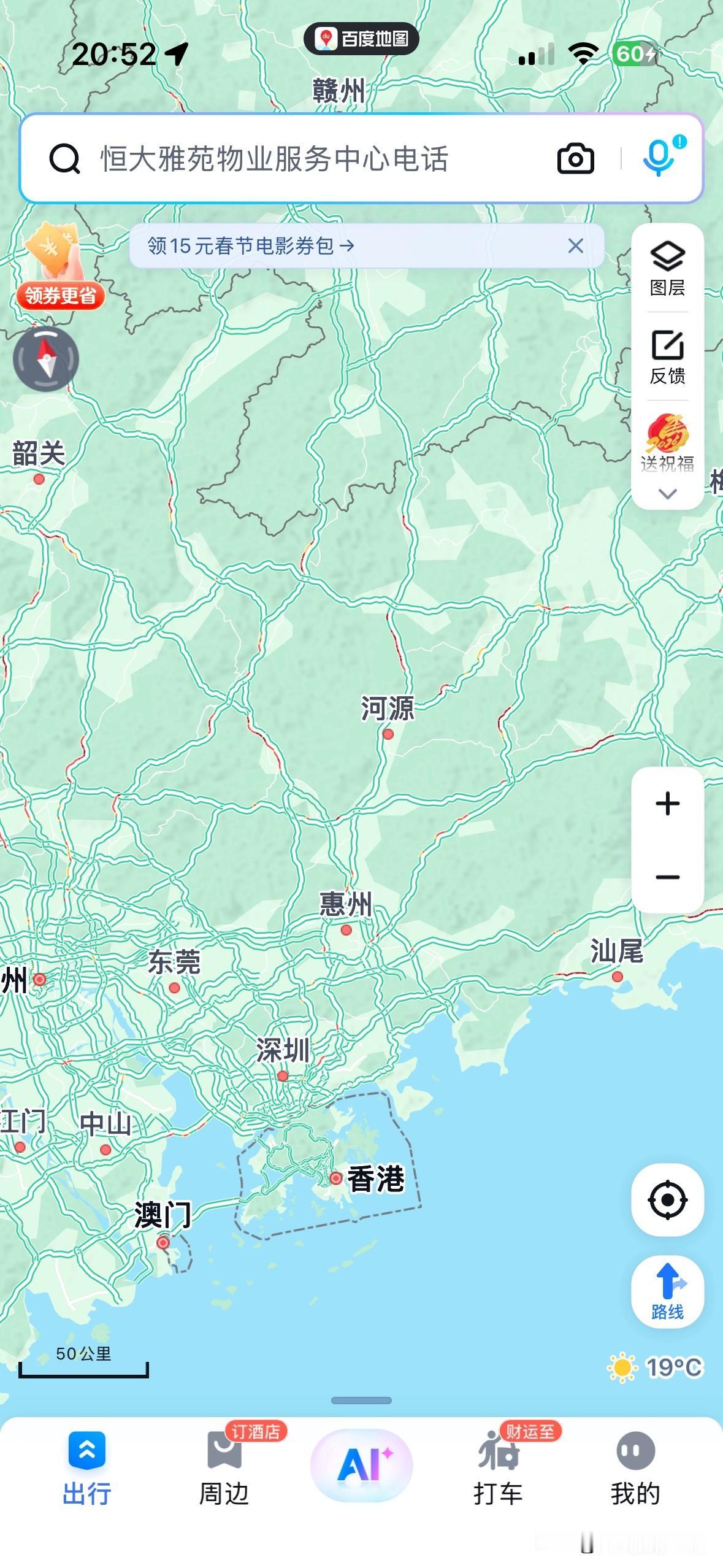Image resolution: width=723 pixels, height=1568 pixels.
Task: Expand the side toolbar with the chevron
Action: tap(667, 494)
